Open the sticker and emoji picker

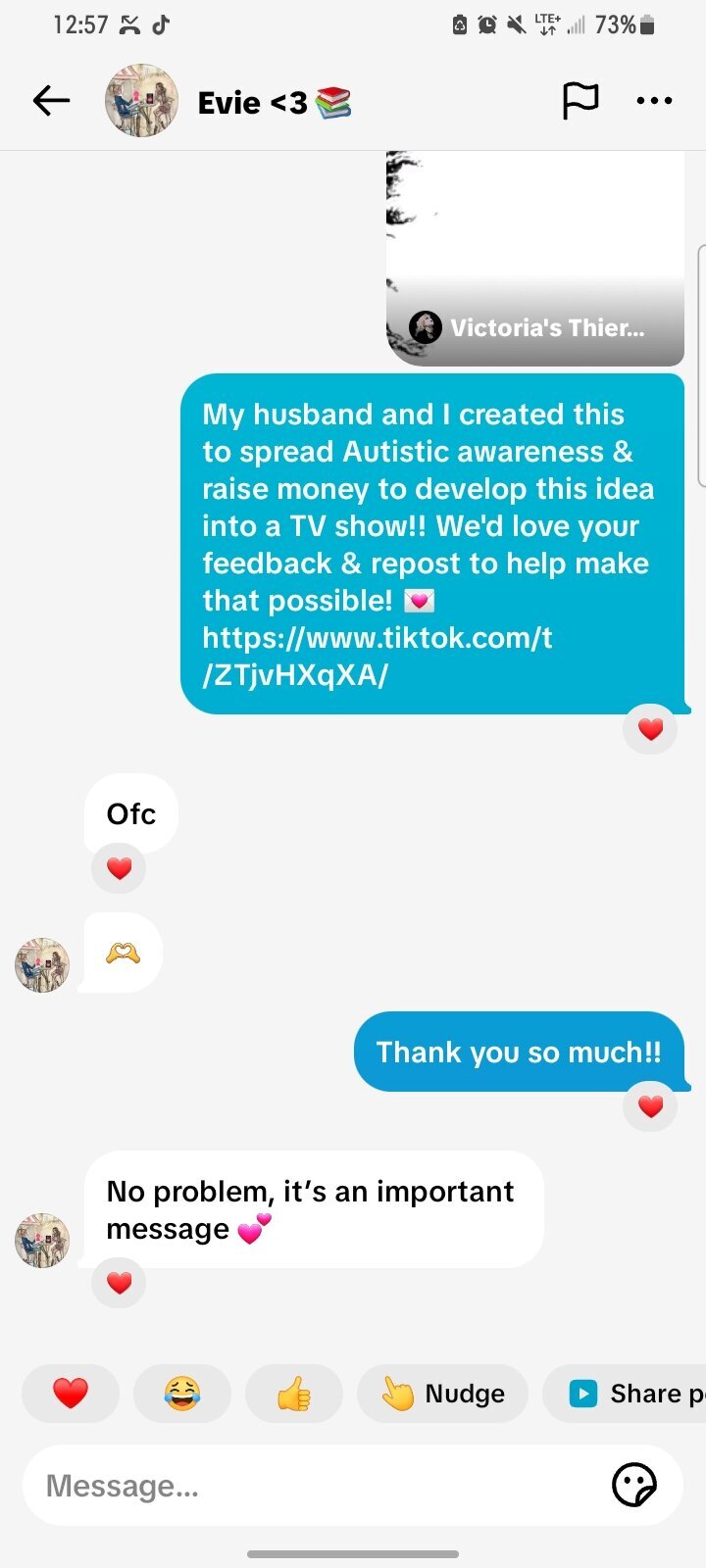pyautogui.click(x=633, y=1485)
